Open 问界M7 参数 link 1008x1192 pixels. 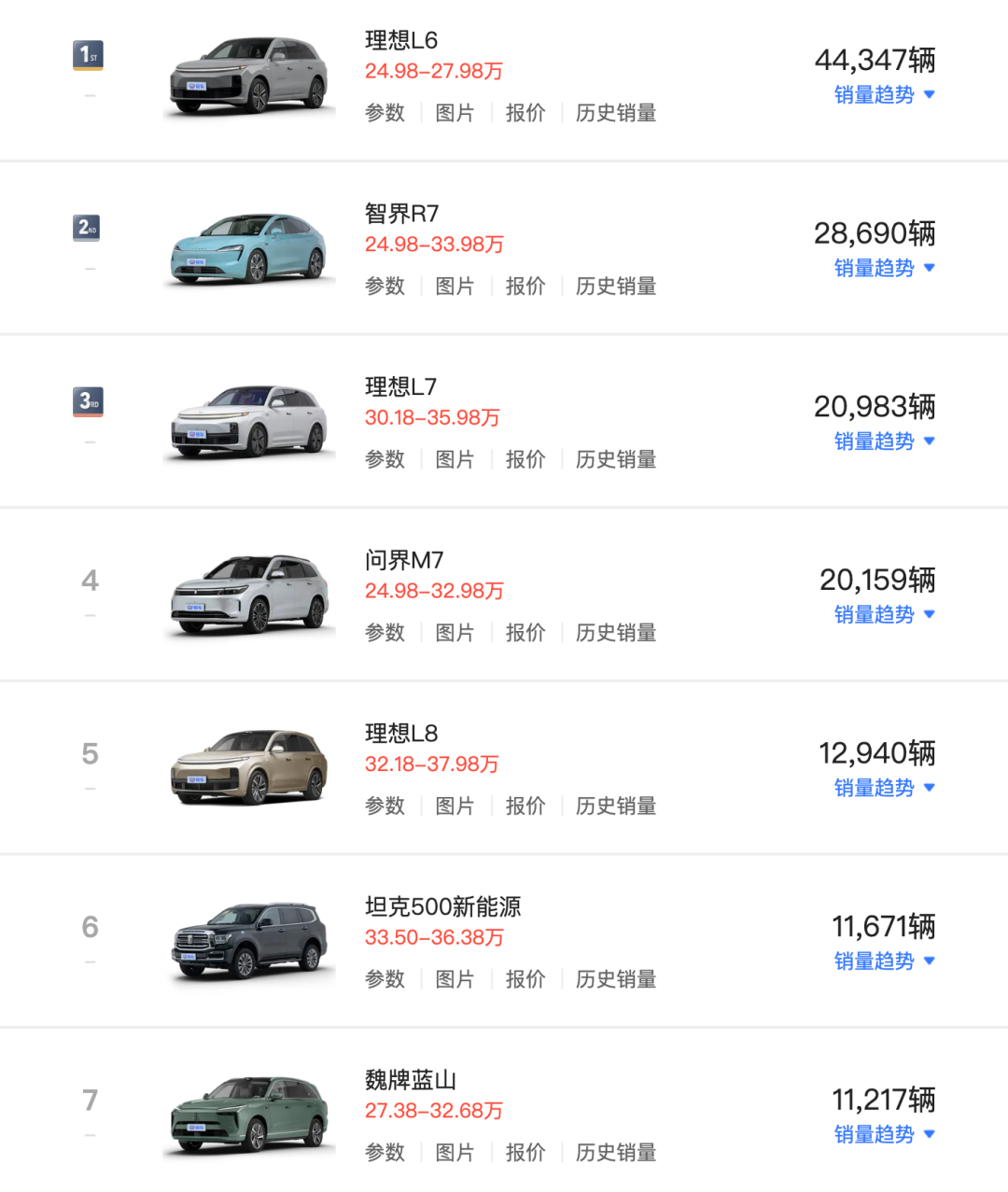(385, 633)
